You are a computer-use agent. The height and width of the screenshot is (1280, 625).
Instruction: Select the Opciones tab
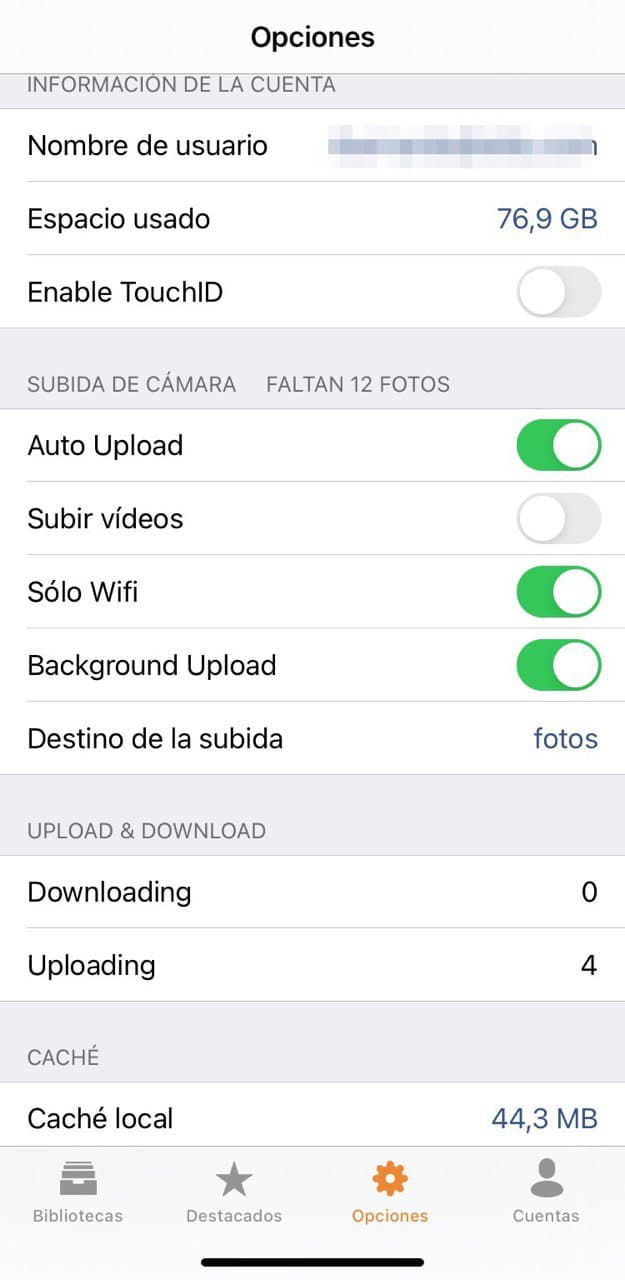390,1194
